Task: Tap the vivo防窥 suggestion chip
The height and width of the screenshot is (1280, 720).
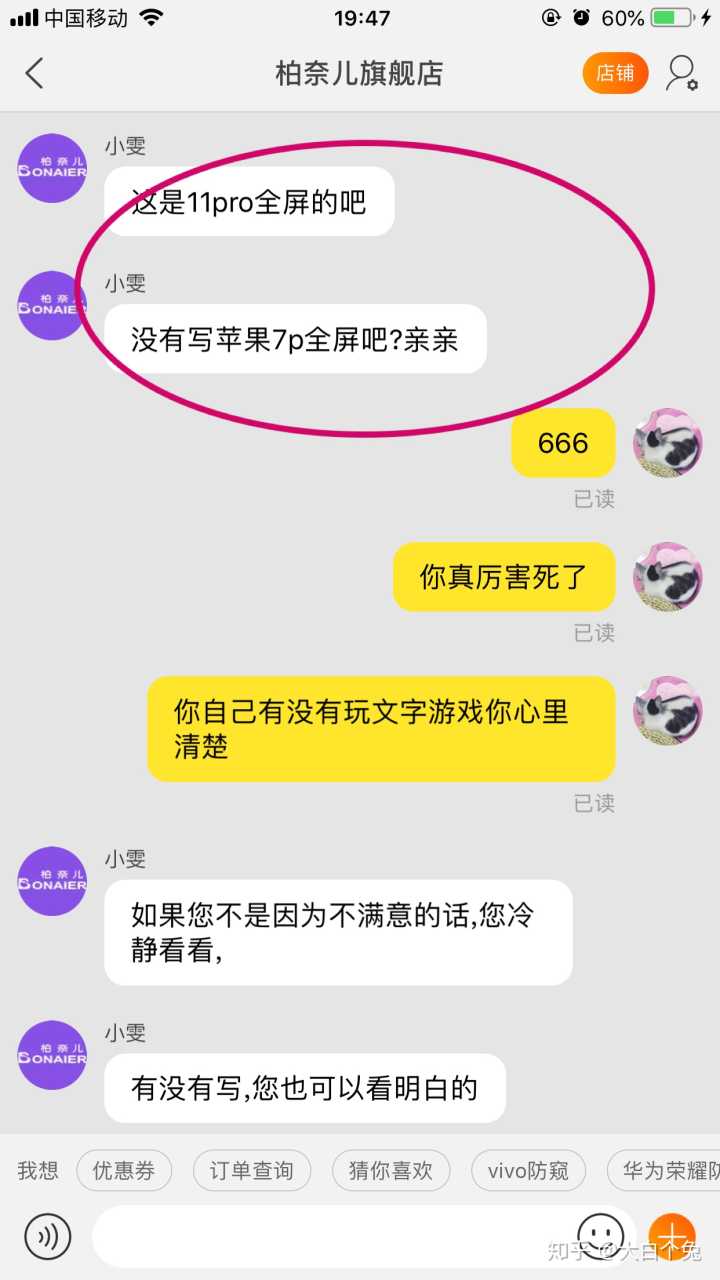Action: pyautogui.click(x=529, y=1170)
